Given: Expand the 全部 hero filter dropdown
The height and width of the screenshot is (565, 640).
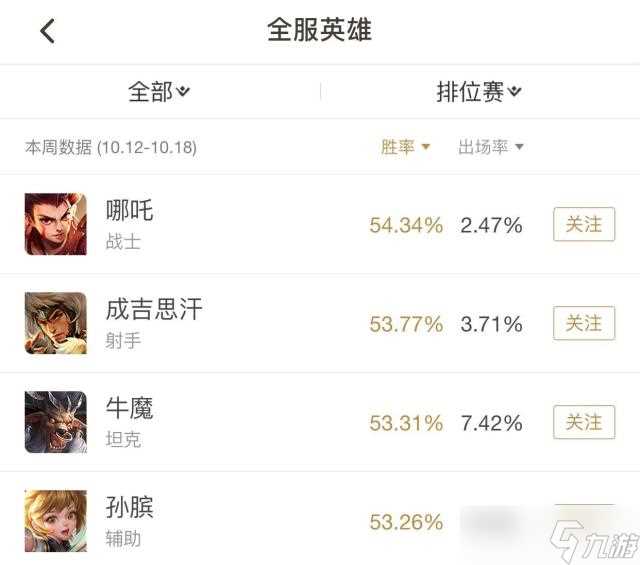Looking at the screenshot, I should click(159, 92).
